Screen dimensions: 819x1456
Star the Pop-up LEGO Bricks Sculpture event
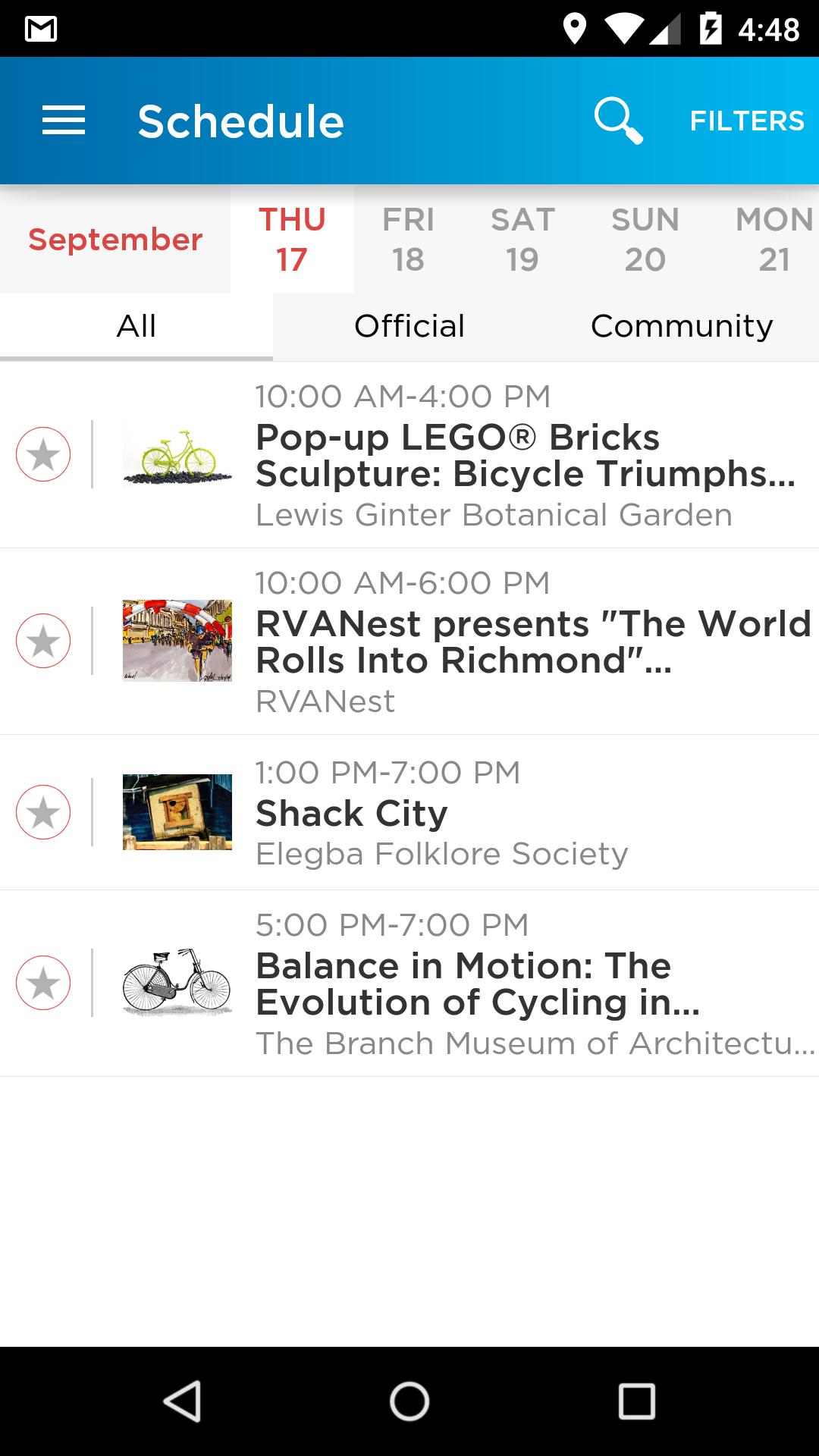[x=43, y=454]
